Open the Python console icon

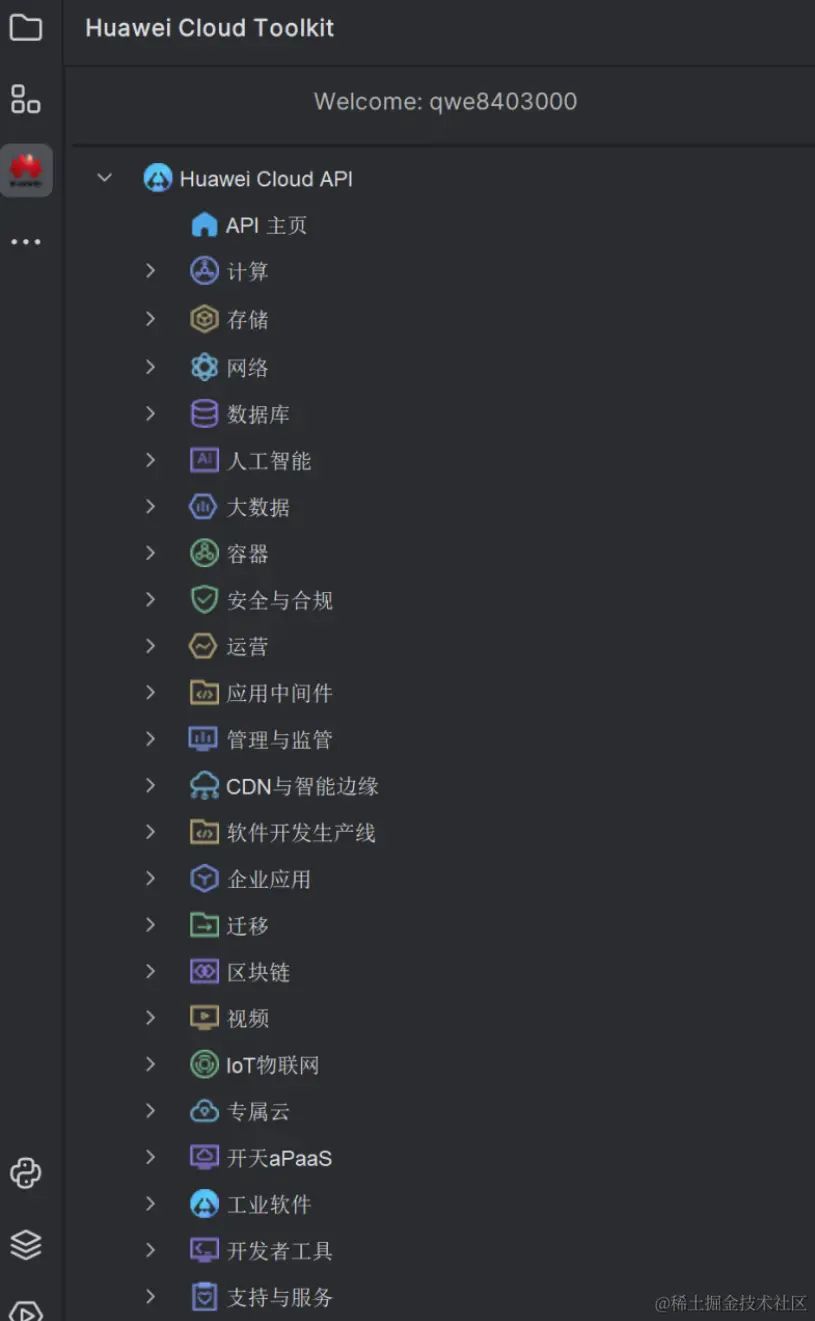pyautogui.click(x=26, y=1173)
